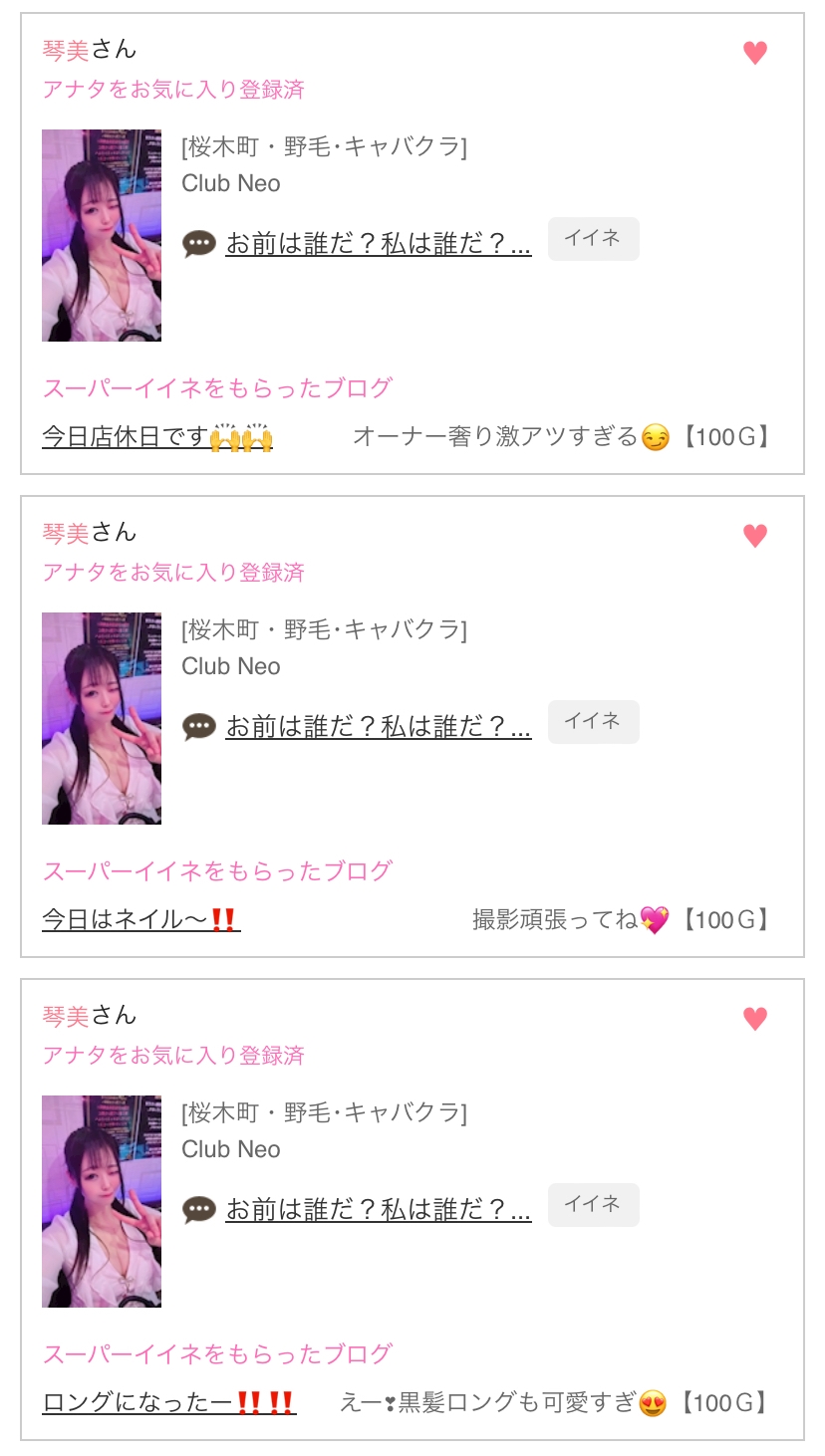Image resolution: width=825 pixels, height=1456 pixels.
Task: Tap the heart icon on the ロングになったー card
Action: [755, 1019]
